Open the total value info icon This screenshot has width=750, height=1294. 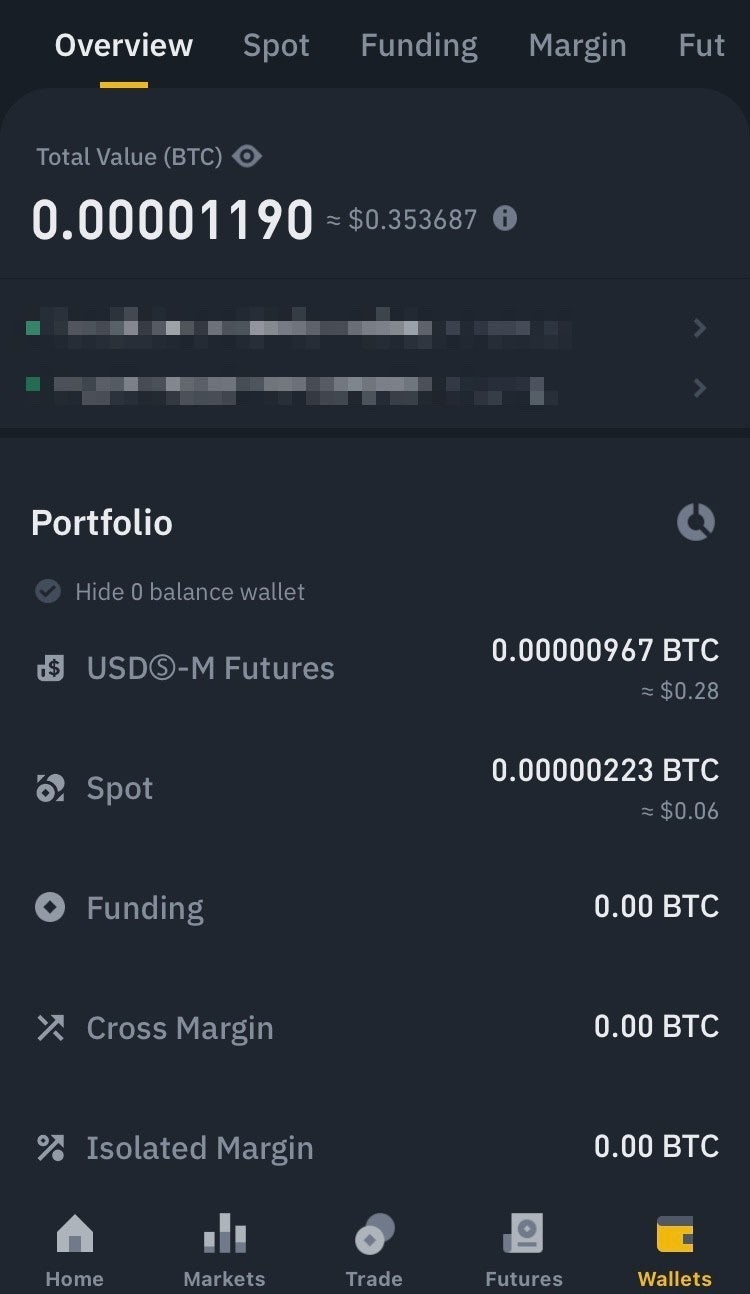click(505, 218)
